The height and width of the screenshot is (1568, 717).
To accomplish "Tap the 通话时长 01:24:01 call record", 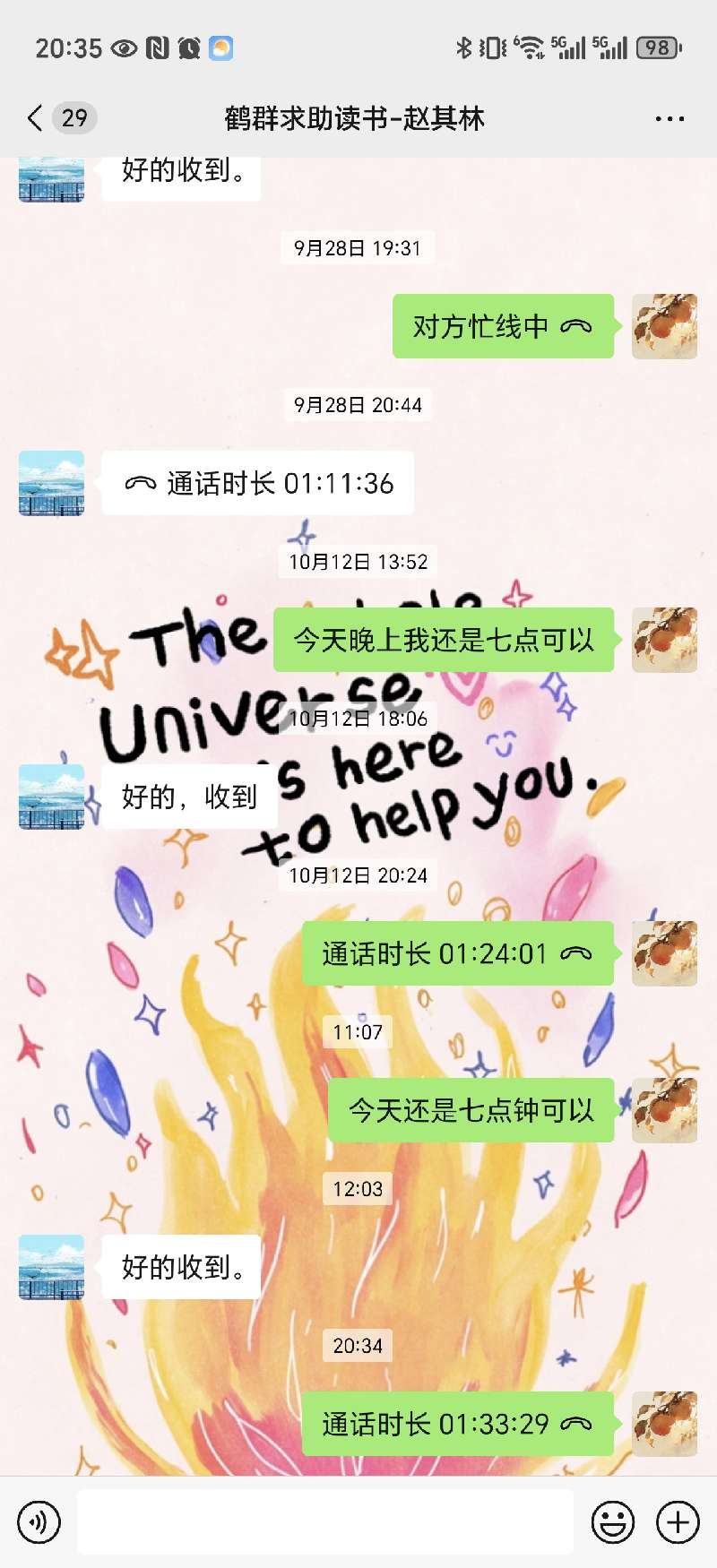I will pos(457,953).
